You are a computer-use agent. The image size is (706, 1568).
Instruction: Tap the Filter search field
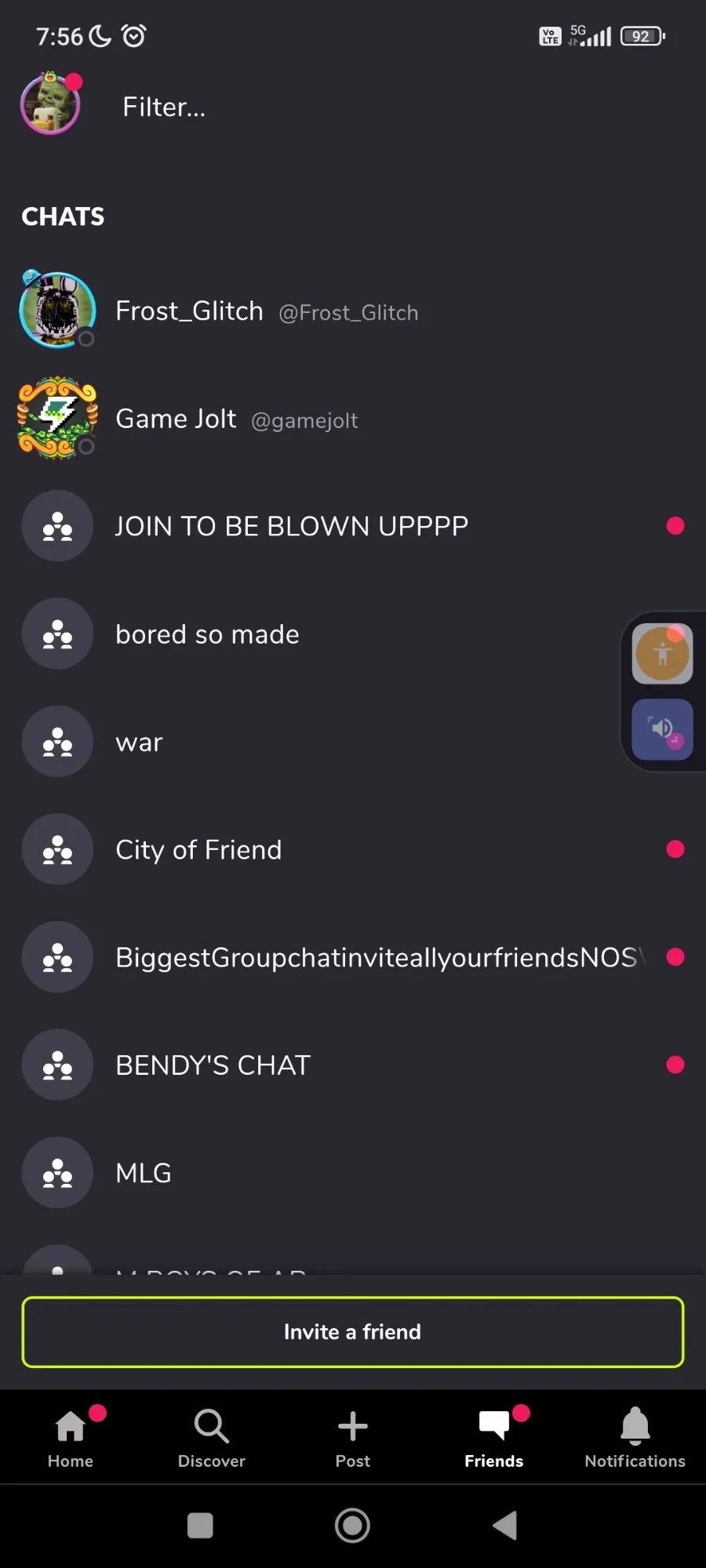pyautogui.click(x=314, y=107)
